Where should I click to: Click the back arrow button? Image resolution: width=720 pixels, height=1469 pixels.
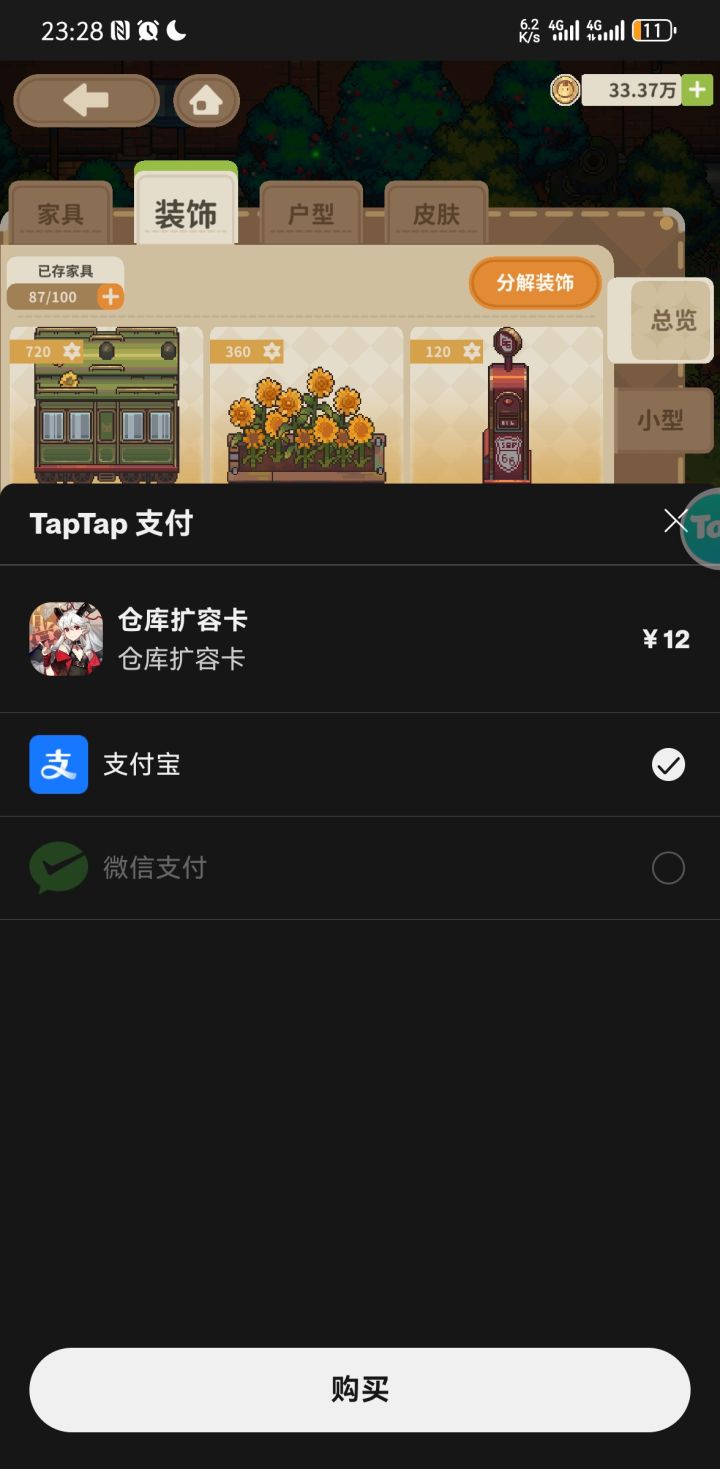click(x=86, y=101)
